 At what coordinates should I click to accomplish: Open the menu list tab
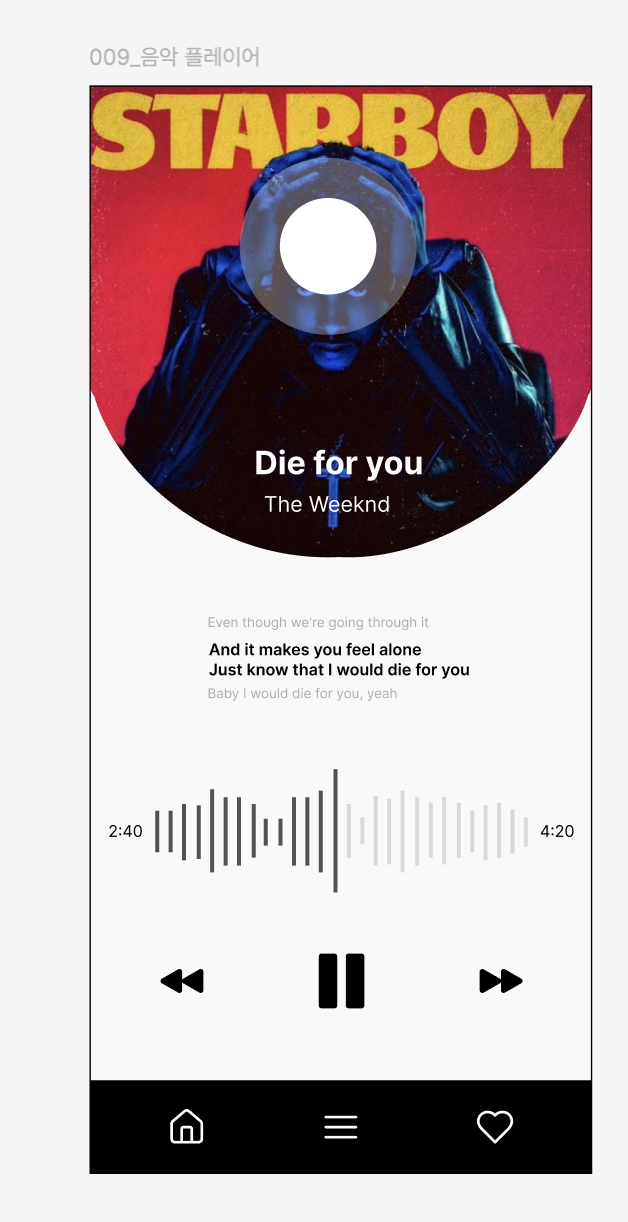tap(341, 1126)
